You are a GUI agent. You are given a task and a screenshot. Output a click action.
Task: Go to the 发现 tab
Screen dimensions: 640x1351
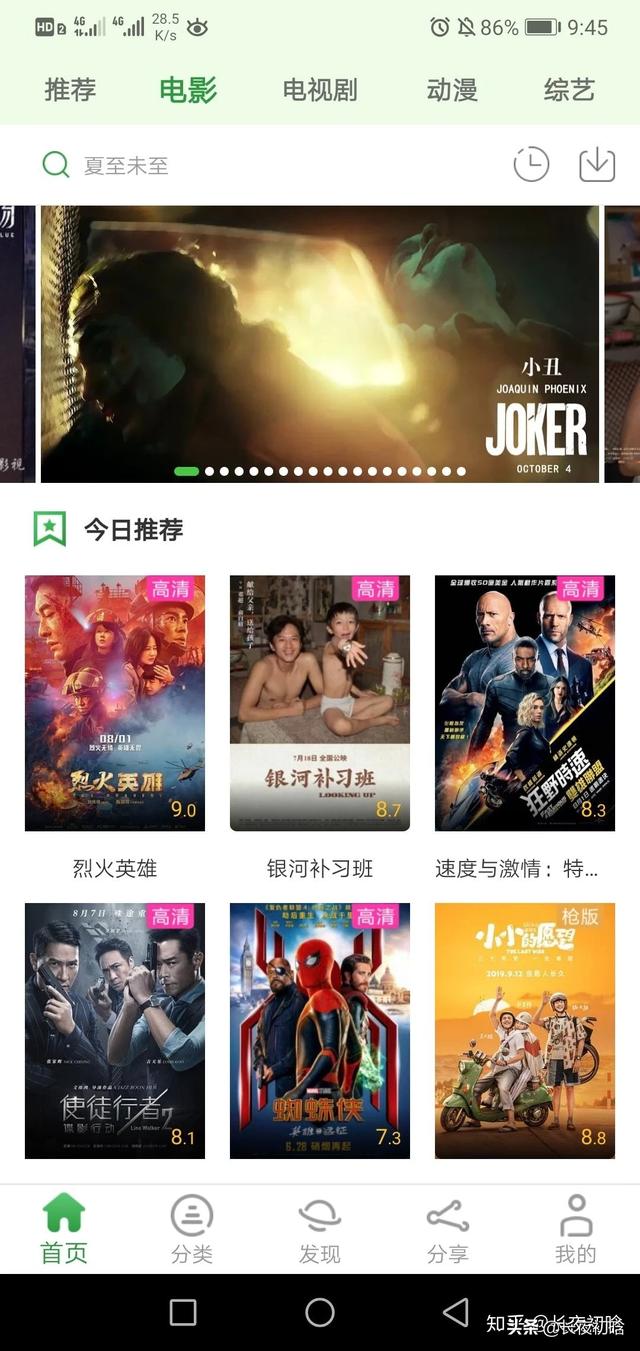[320, 1229]
